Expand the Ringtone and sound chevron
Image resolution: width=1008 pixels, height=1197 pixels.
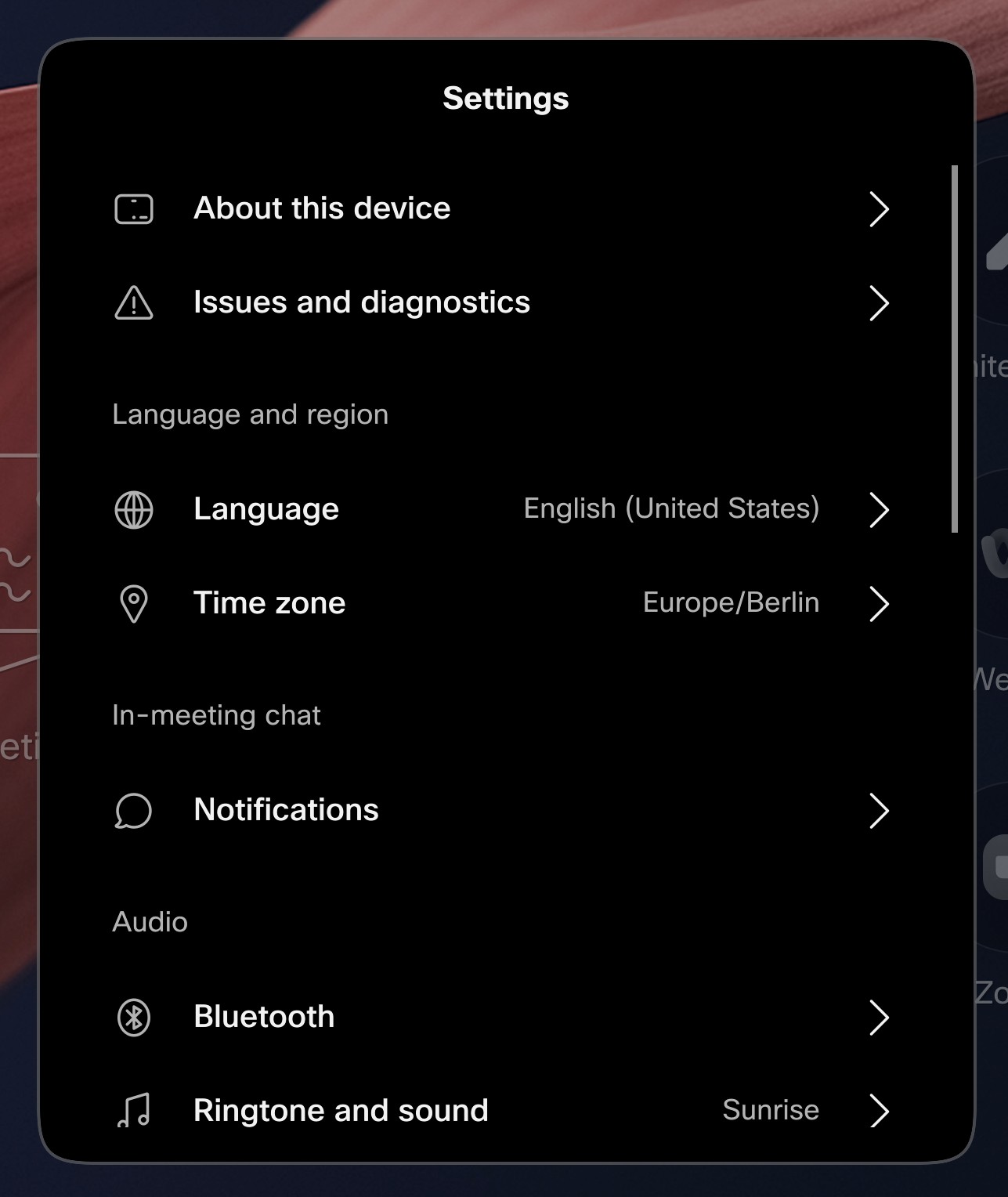(x=880, y=1111)
